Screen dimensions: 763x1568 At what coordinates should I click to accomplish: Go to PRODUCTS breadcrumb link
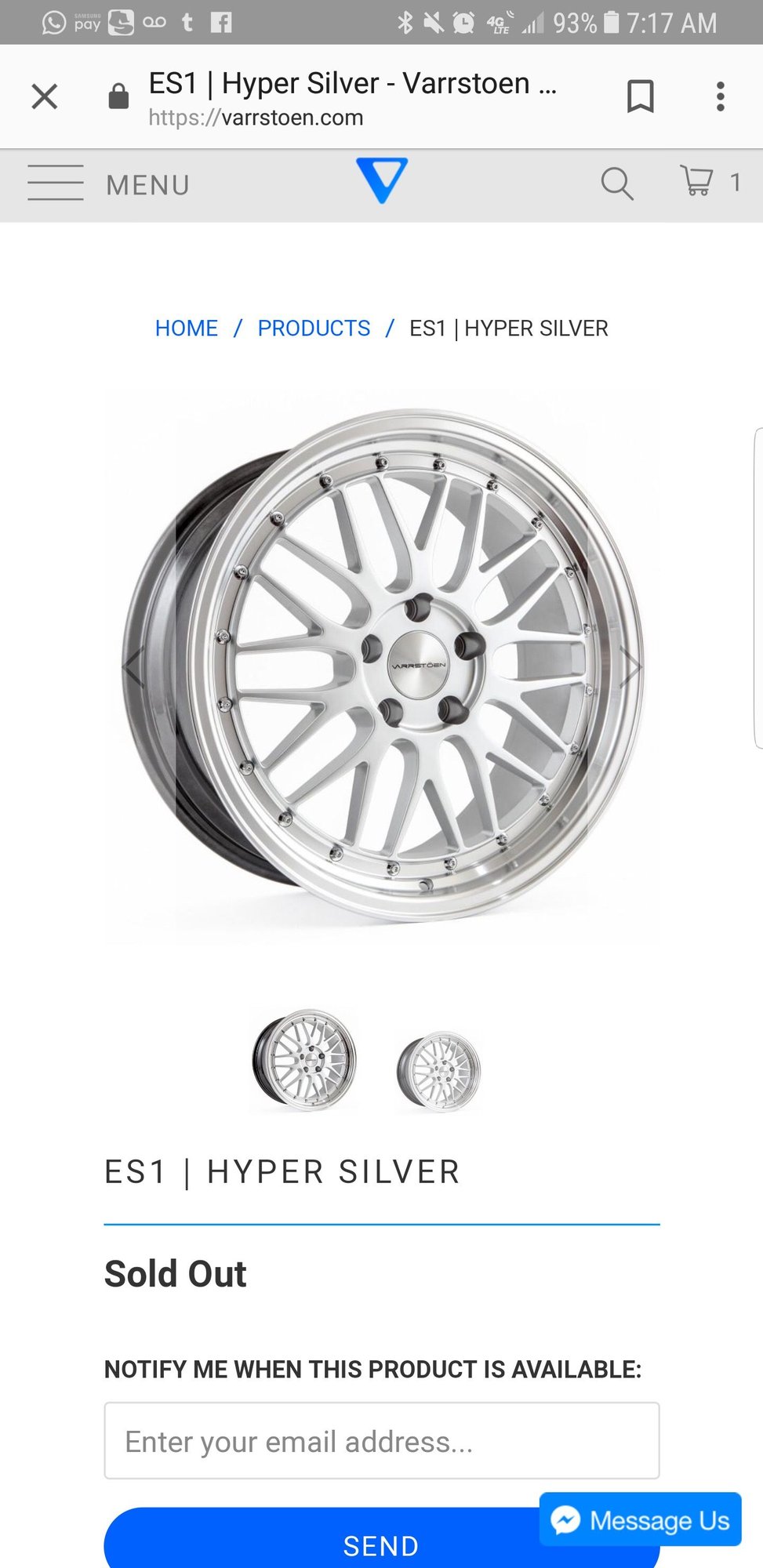click(314, 328)
